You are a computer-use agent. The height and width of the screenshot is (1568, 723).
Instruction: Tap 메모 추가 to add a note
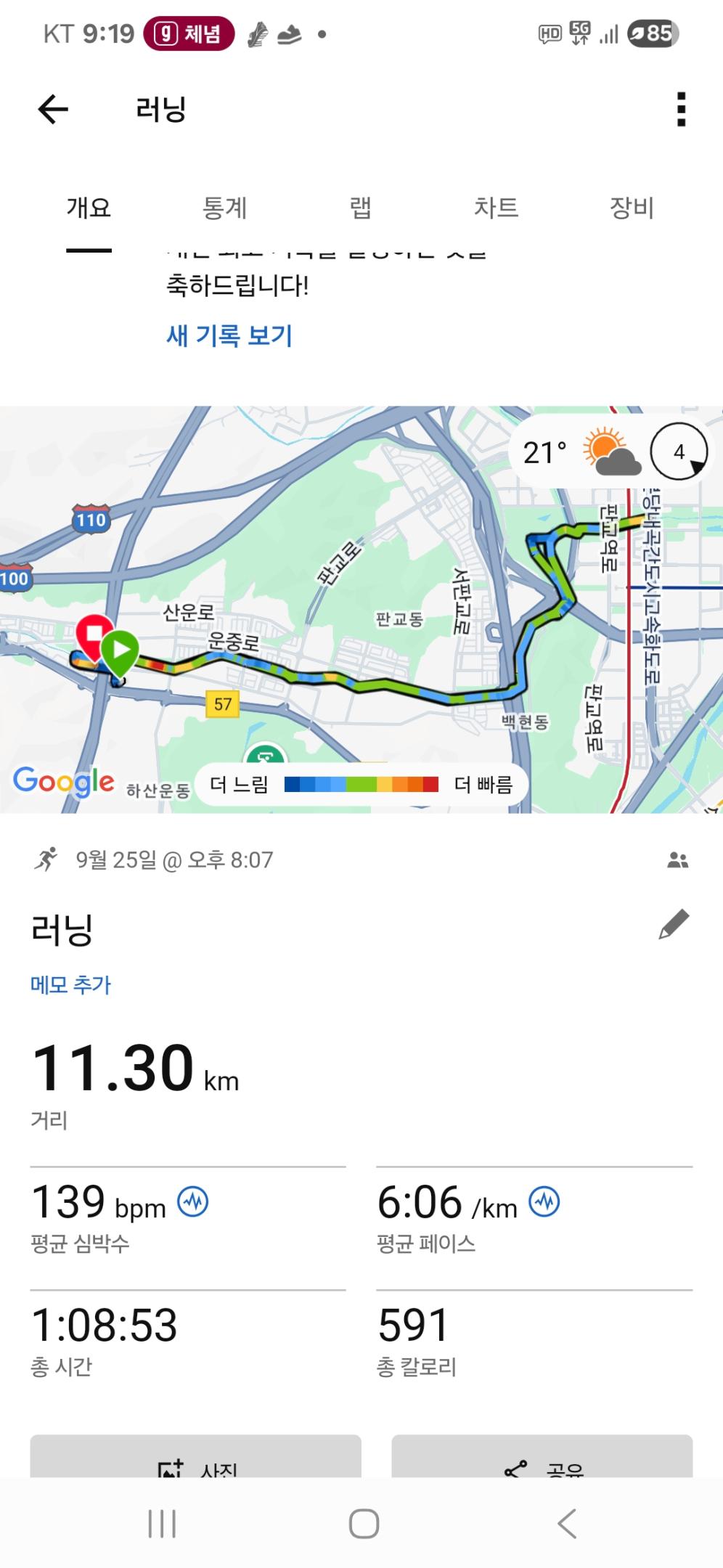click(x=70, y=985)
